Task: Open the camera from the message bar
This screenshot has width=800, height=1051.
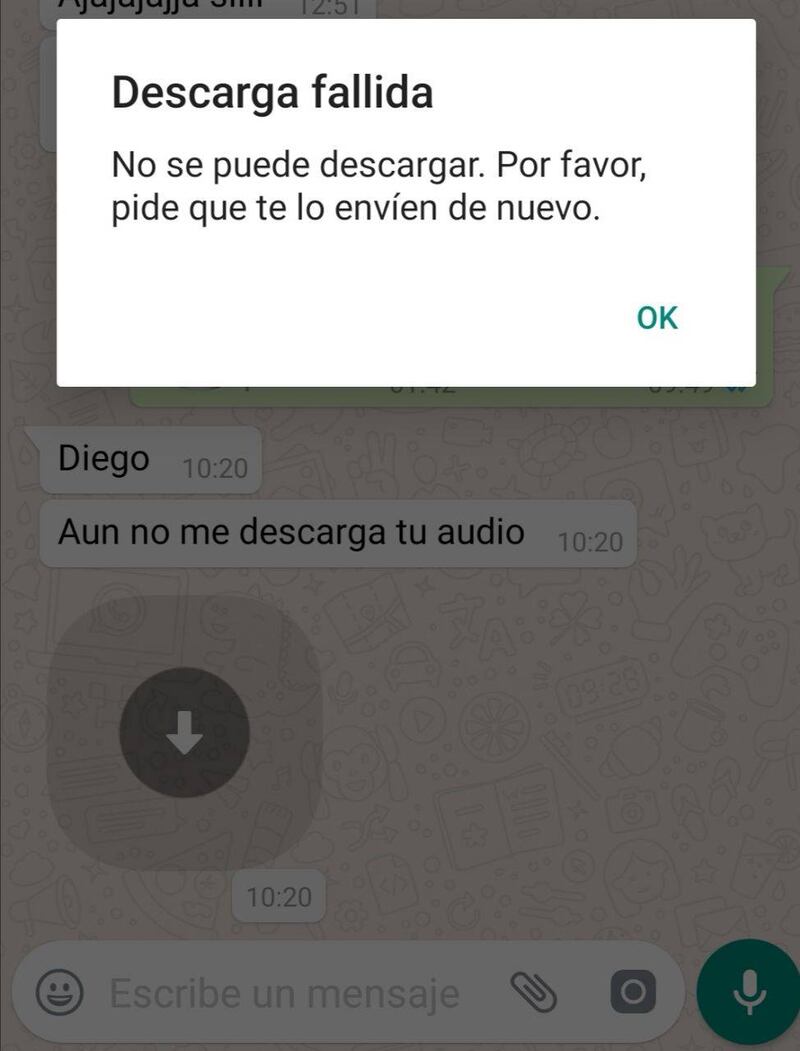Action: pos(633,993)
